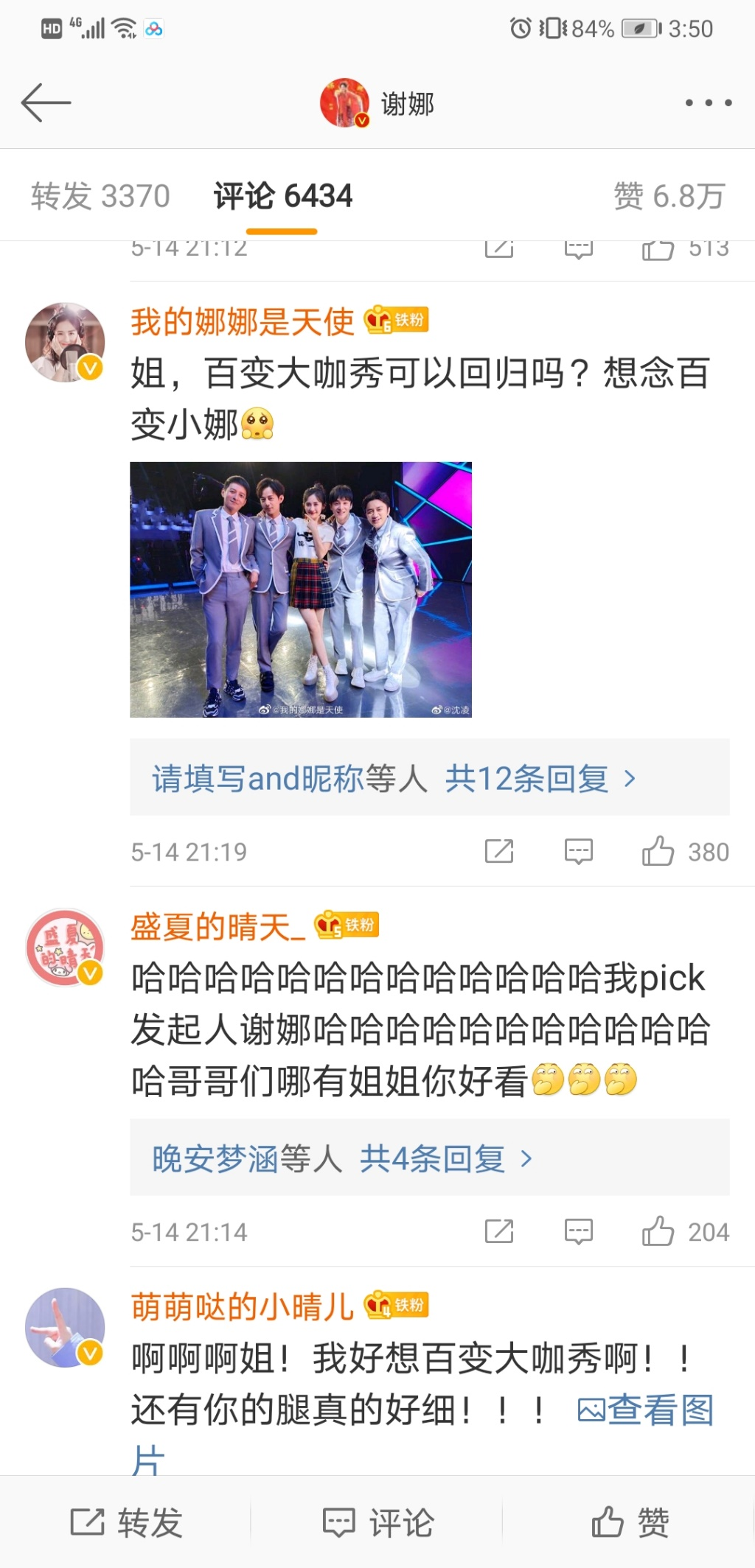Expand 共12条回复 replies
The width and height of the screenshot is (755, 1568).
(540, 778)
